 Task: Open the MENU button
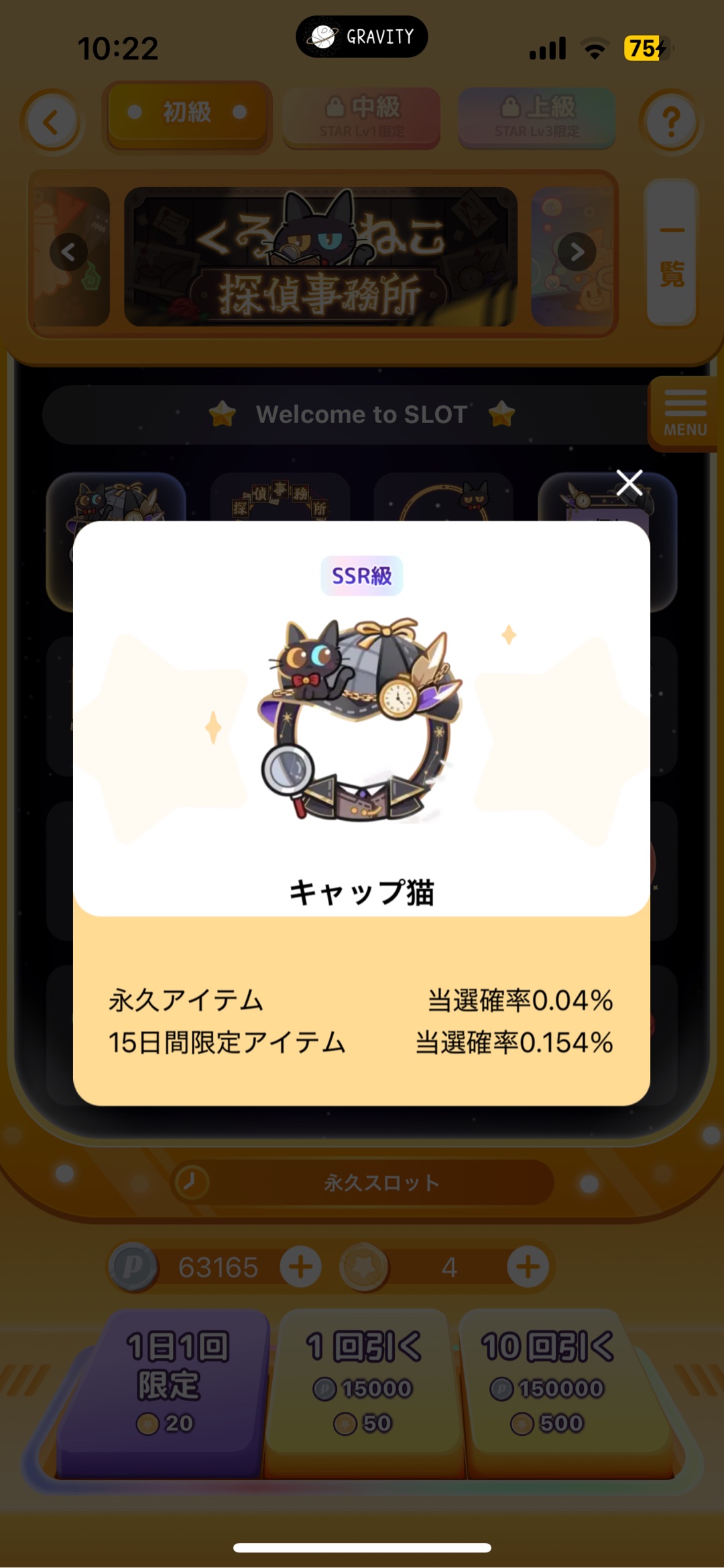coord(684,414)
